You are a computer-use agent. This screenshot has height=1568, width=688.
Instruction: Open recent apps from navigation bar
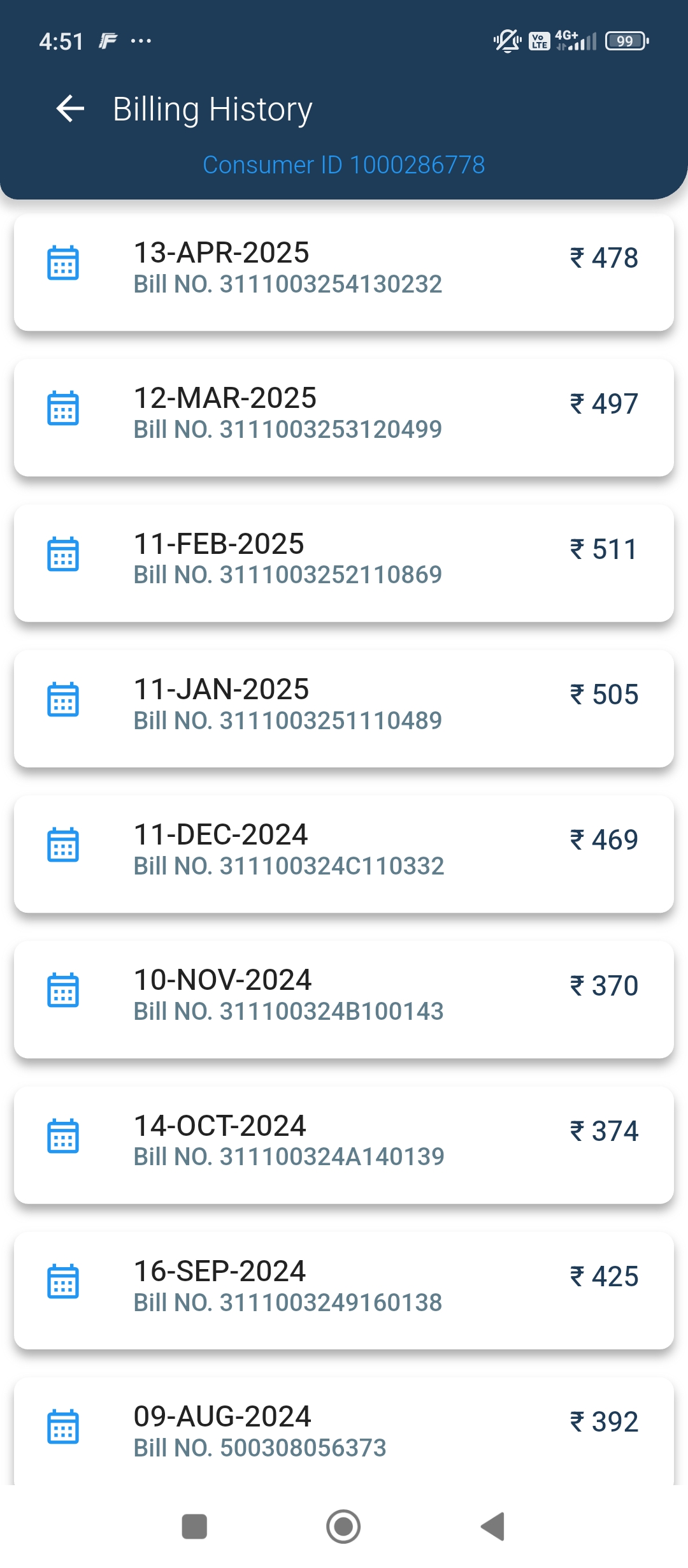[194, 1527]
